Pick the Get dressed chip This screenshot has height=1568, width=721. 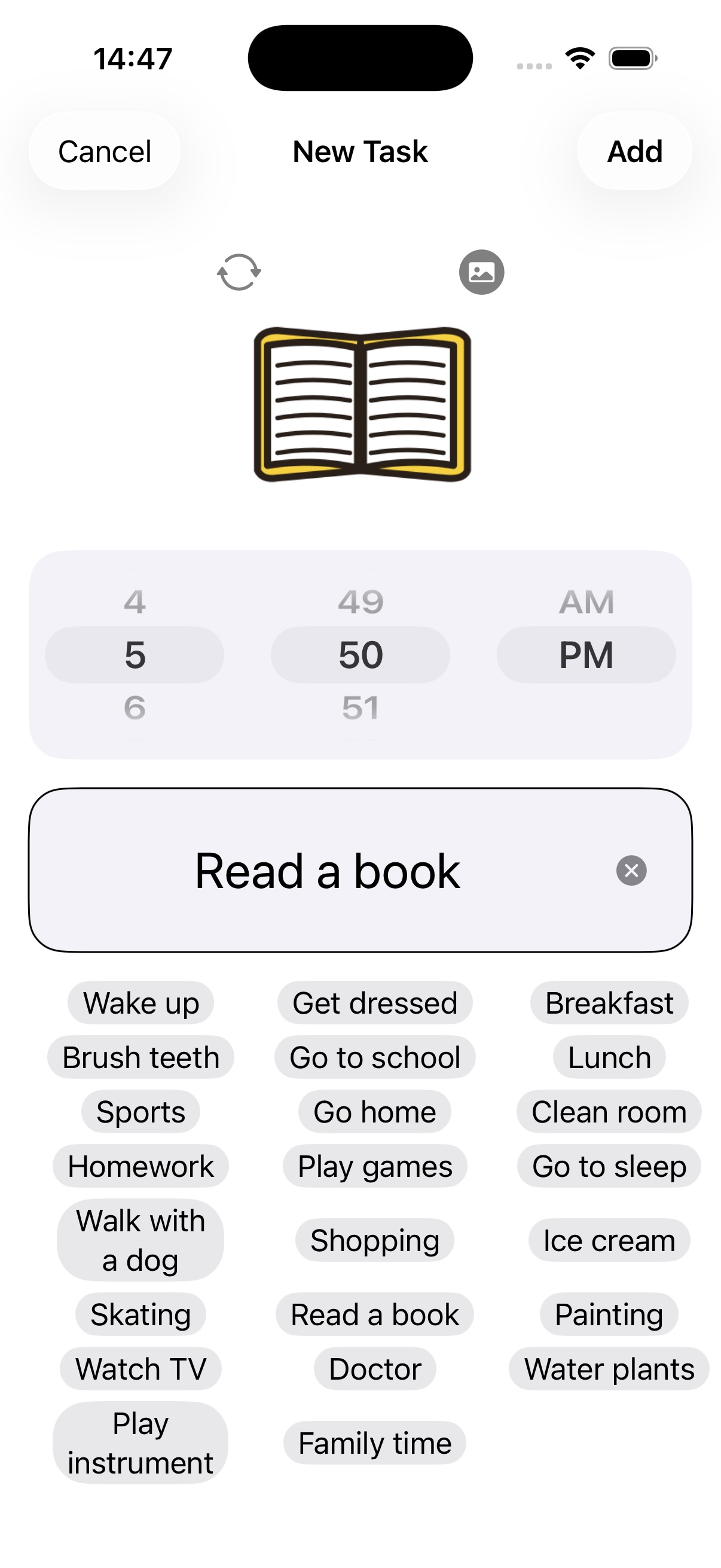point(375,1002)
